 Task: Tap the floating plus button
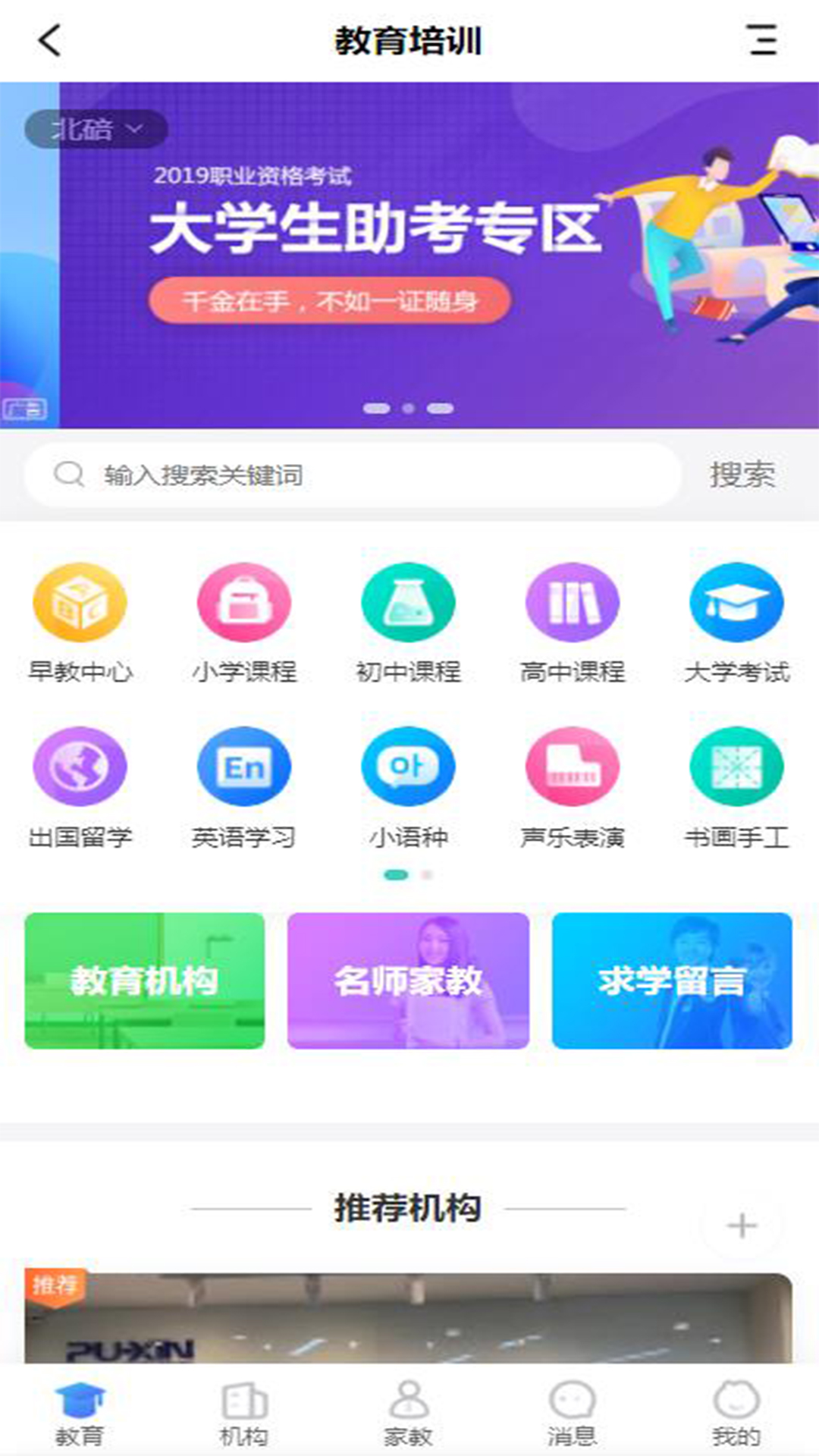point(742,1226)
